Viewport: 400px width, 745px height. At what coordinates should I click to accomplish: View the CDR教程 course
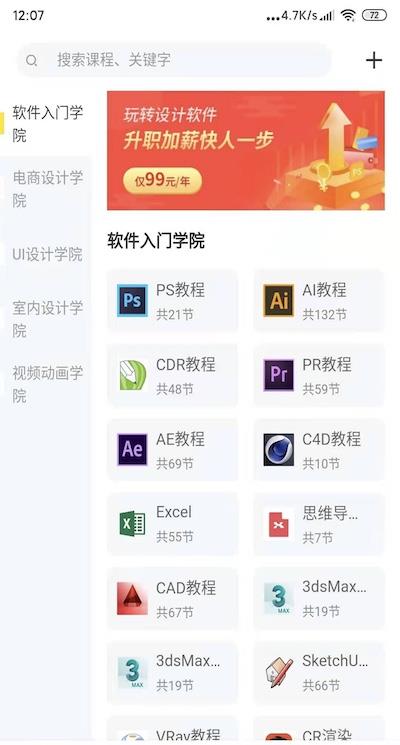(172, 375)
